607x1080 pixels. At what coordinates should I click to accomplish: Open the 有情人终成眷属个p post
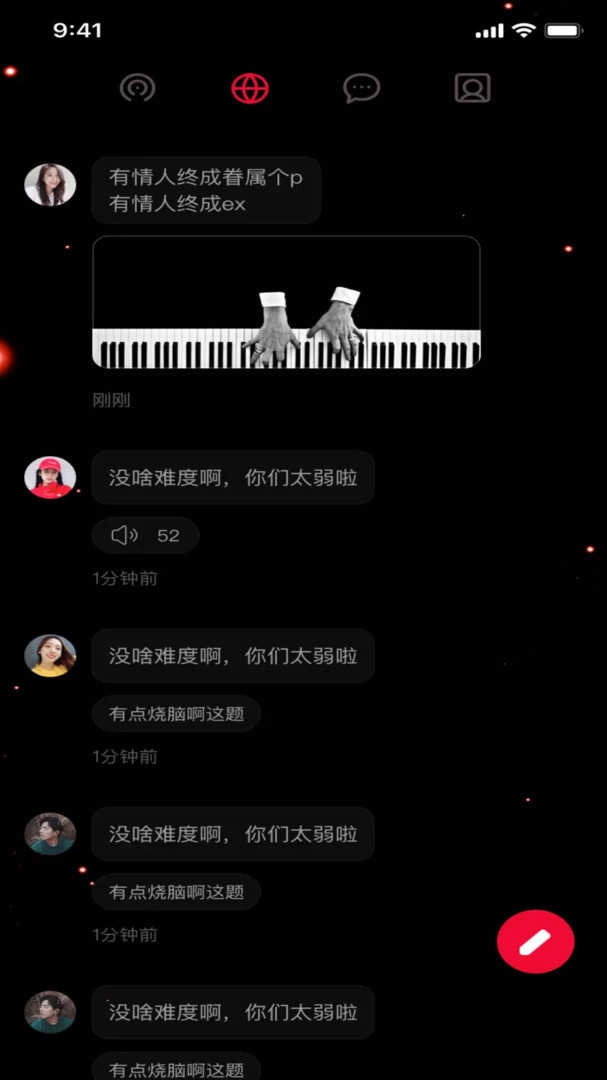pyautogui.click(x=206, y=190)
